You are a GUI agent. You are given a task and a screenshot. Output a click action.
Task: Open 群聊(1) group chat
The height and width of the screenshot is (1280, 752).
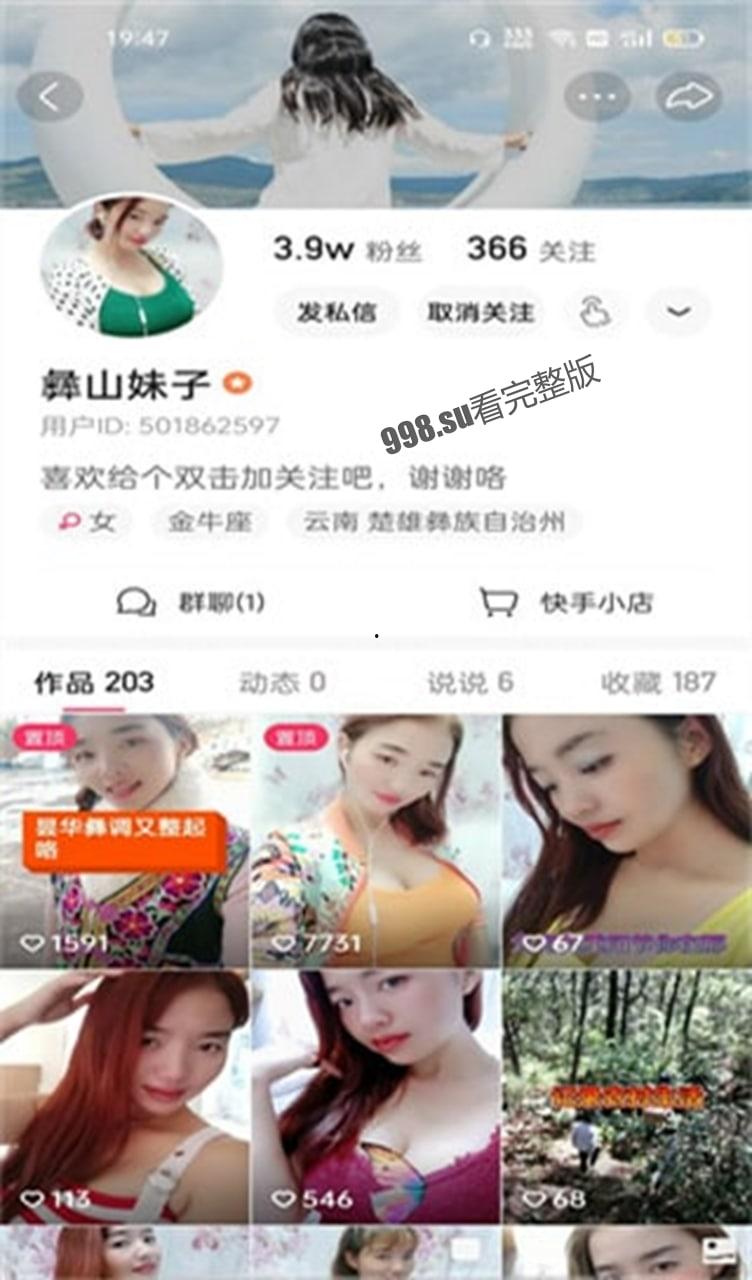pyautogui.click(x=192, y=602)
